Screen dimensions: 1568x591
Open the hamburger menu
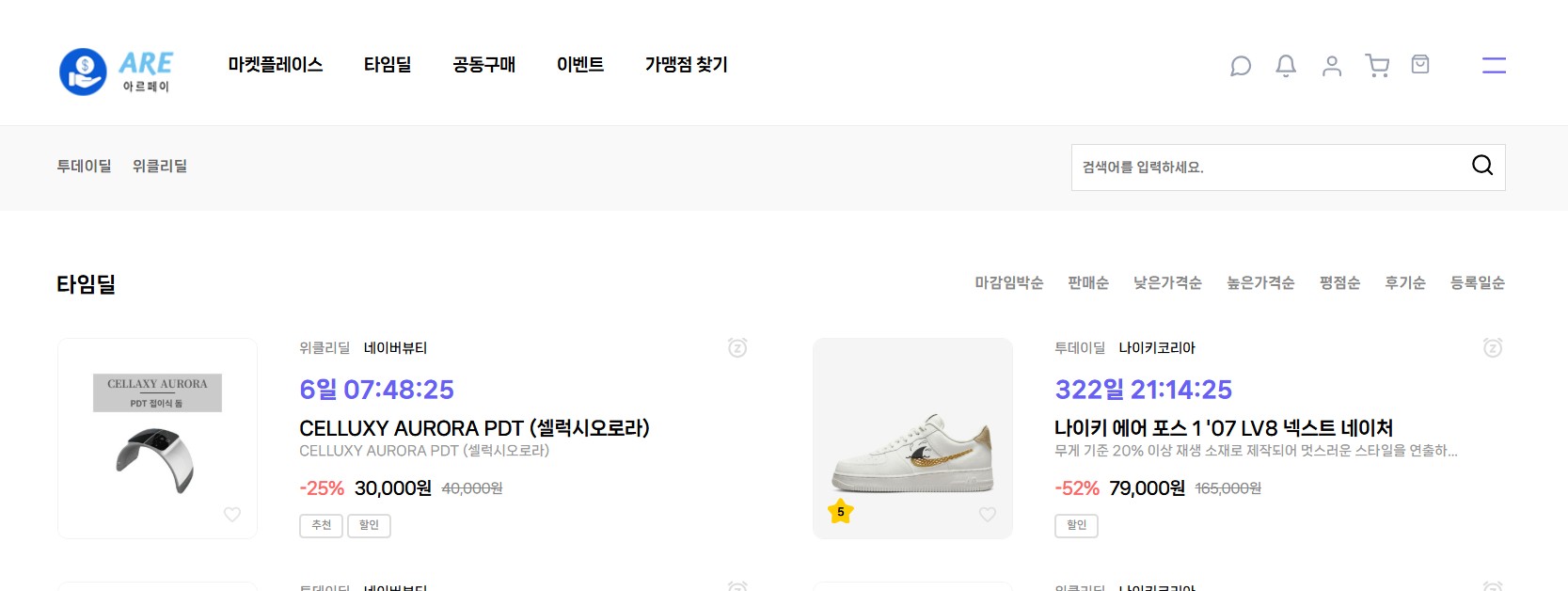1494,65
